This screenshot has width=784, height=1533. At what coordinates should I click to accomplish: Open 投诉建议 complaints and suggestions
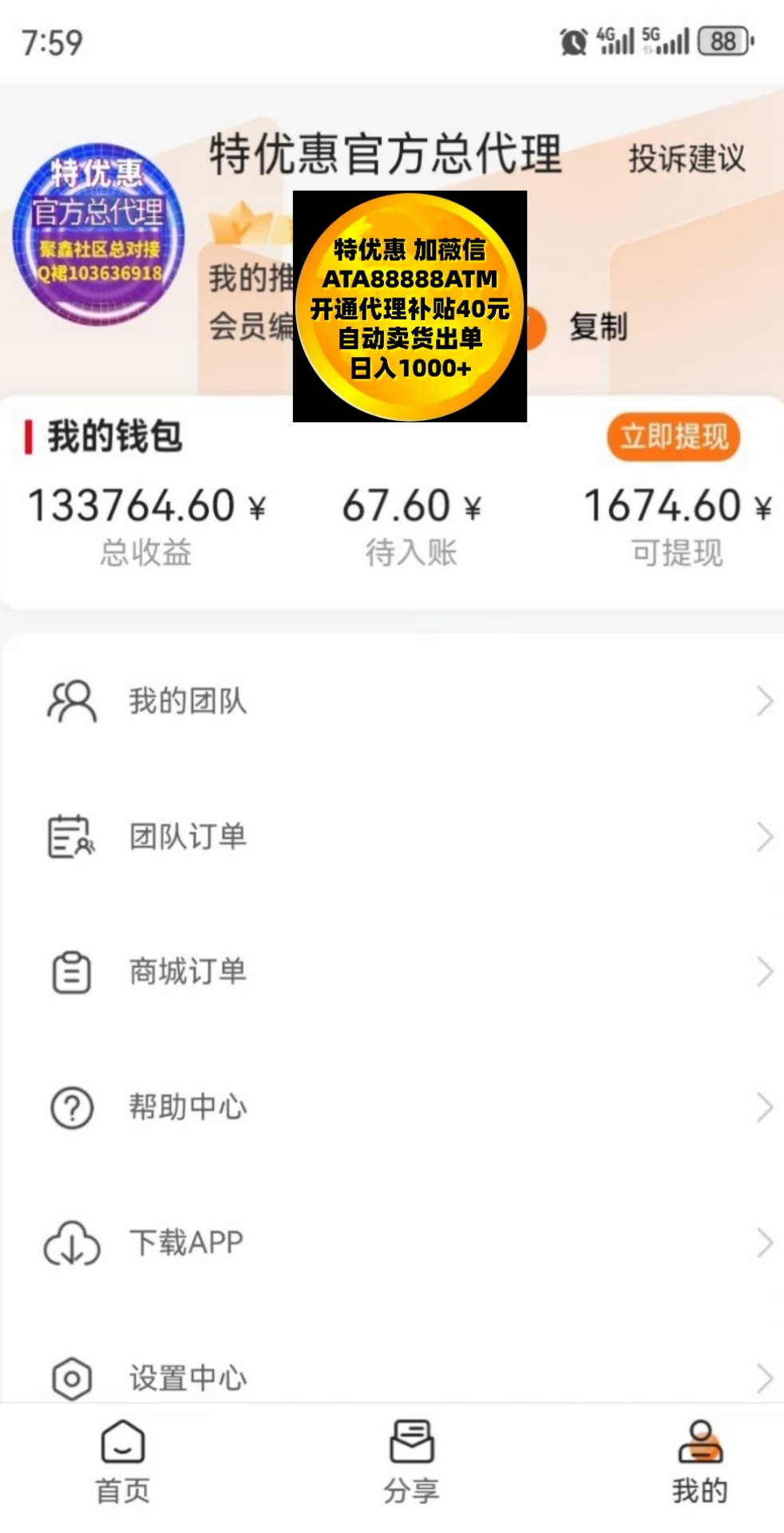687,157
